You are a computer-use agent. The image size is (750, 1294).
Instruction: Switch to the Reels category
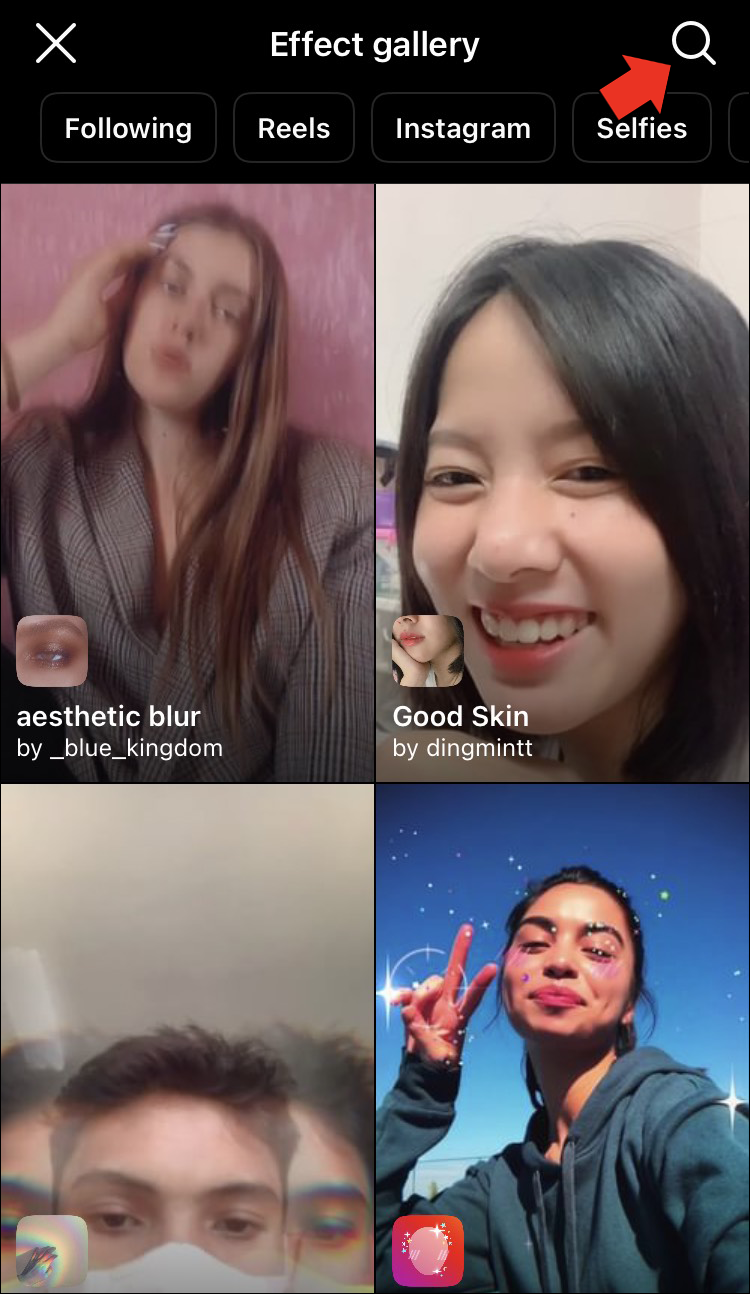coord(293,128)
